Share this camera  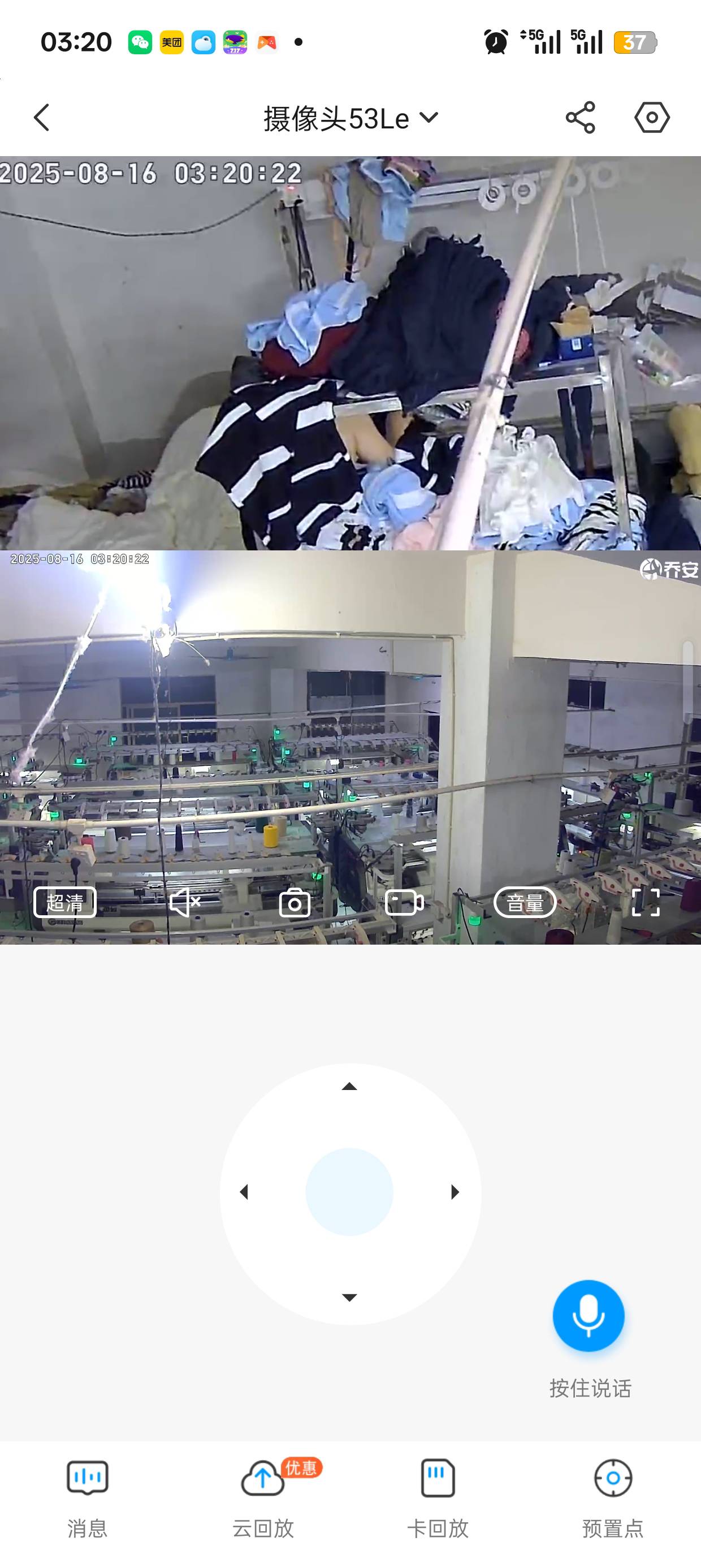pos(580,118)
